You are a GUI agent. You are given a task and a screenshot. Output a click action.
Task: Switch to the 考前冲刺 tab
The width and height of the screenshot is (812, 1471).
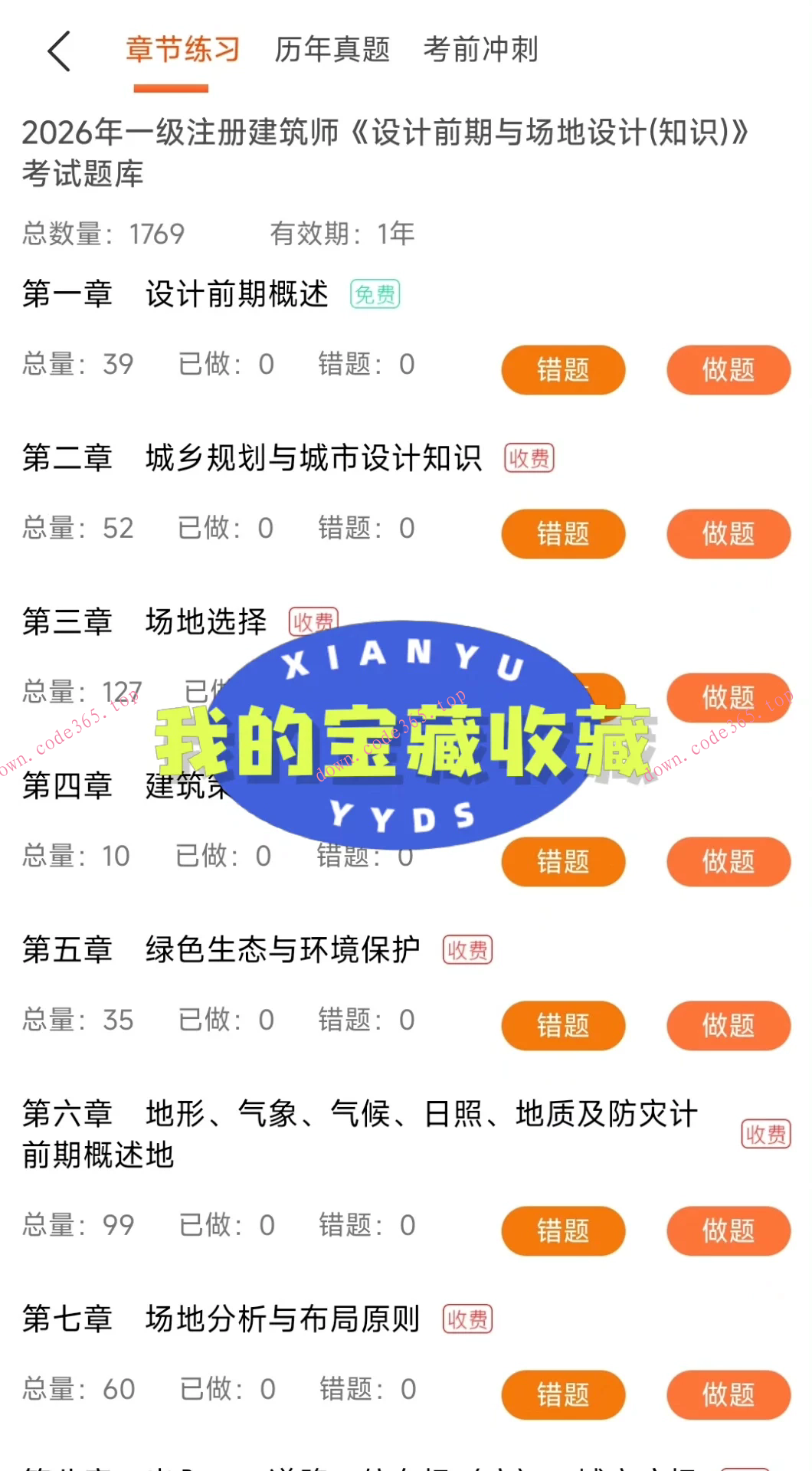pos(480,49)
